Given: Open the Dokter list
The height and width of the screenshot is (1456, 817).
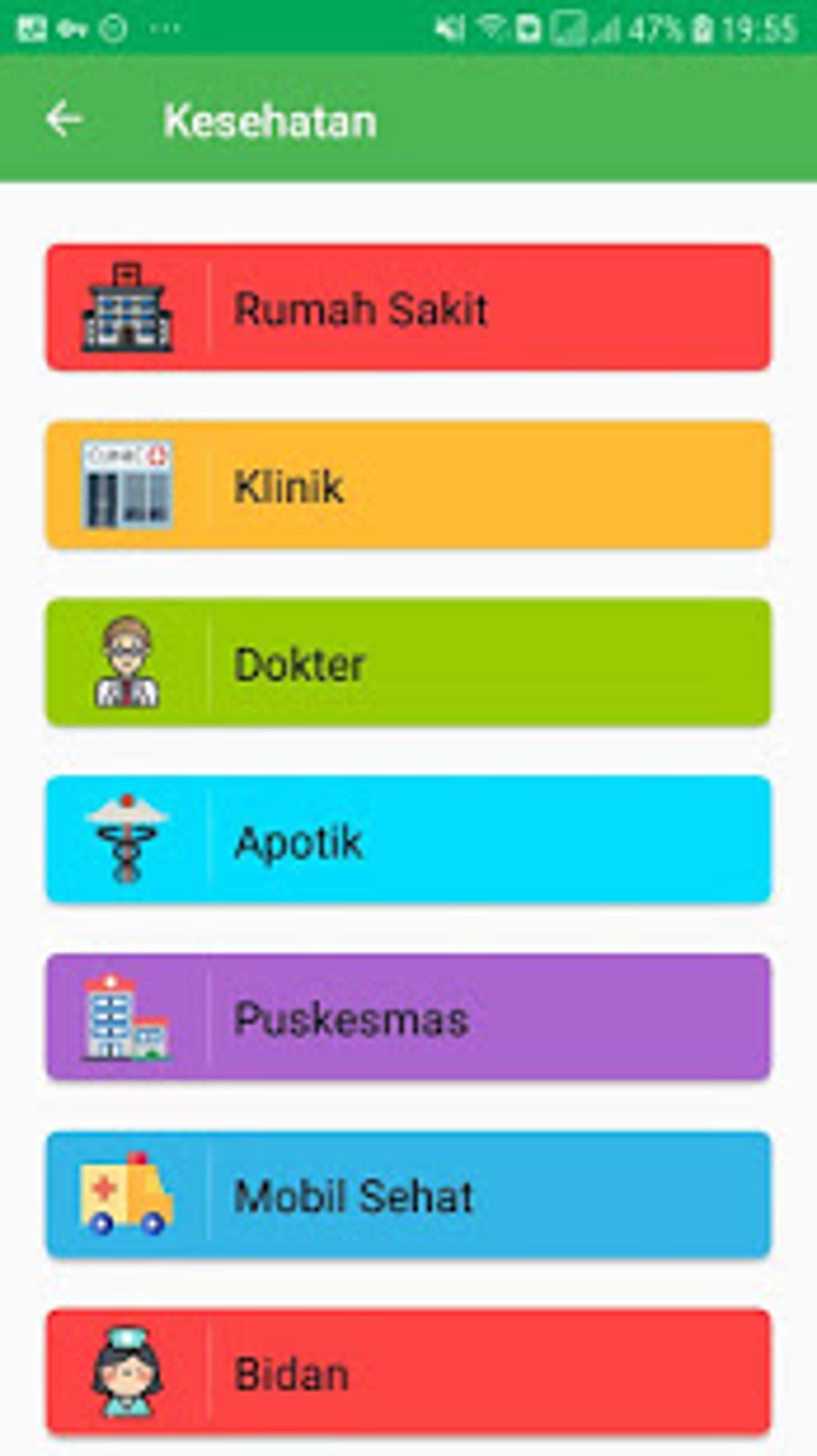Looking at the screenshot, I should coord(408,663).
